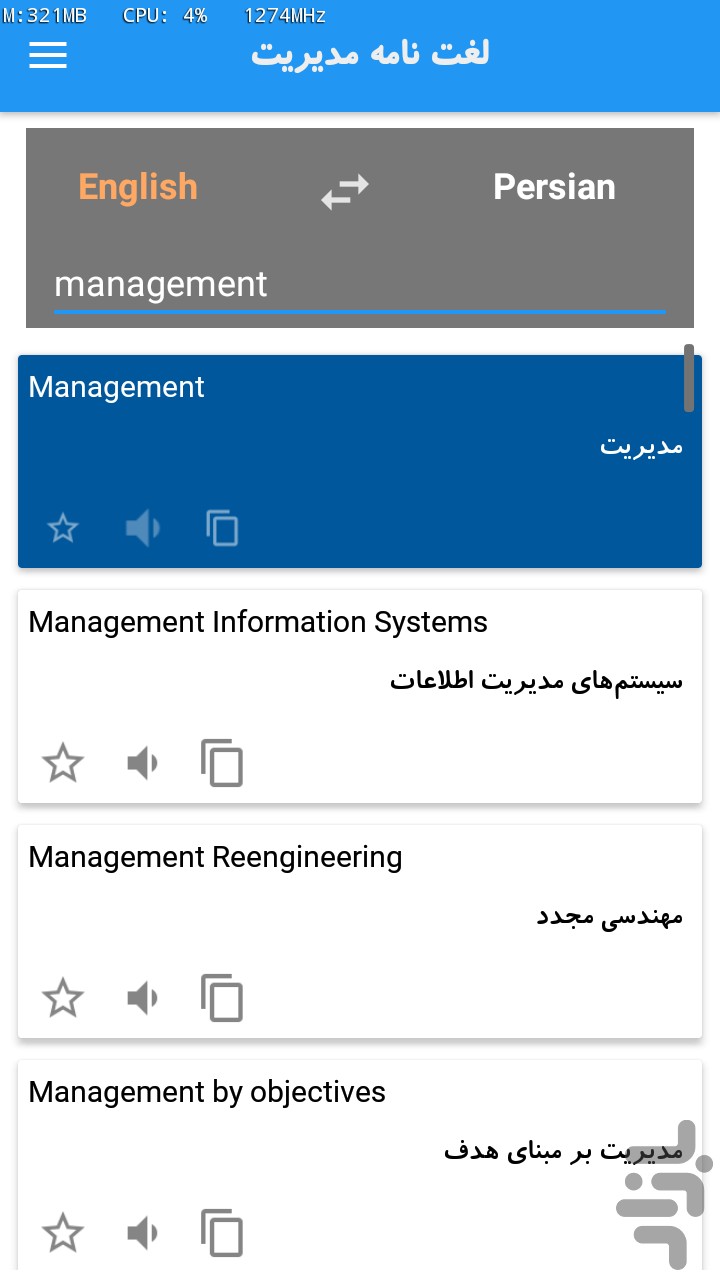Screen dimensions: 720x1280
Task: Copy the Management translation
Action: click(x=222, y=528)
